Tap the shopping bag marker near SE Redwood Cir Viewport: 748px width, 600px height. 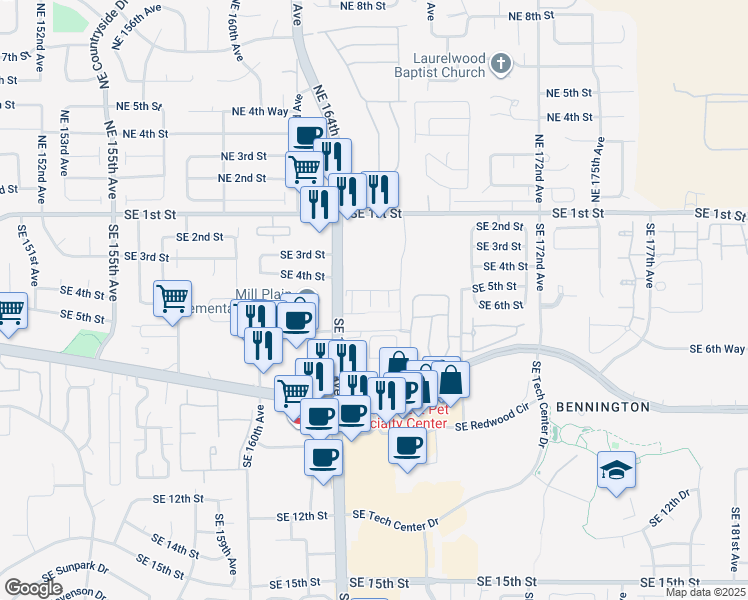[x=452, y=380]
